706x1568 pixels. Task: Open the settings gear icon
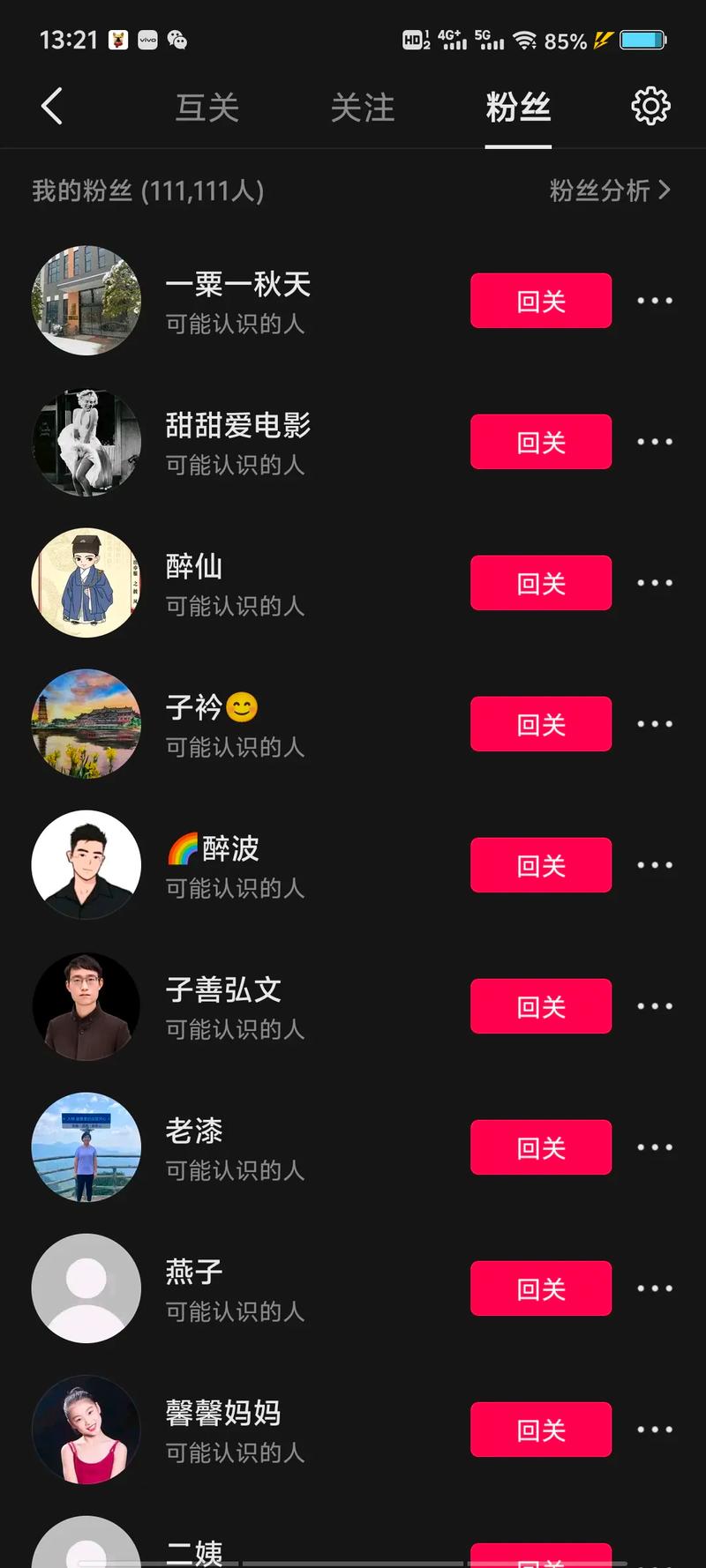tap(650, 107)
